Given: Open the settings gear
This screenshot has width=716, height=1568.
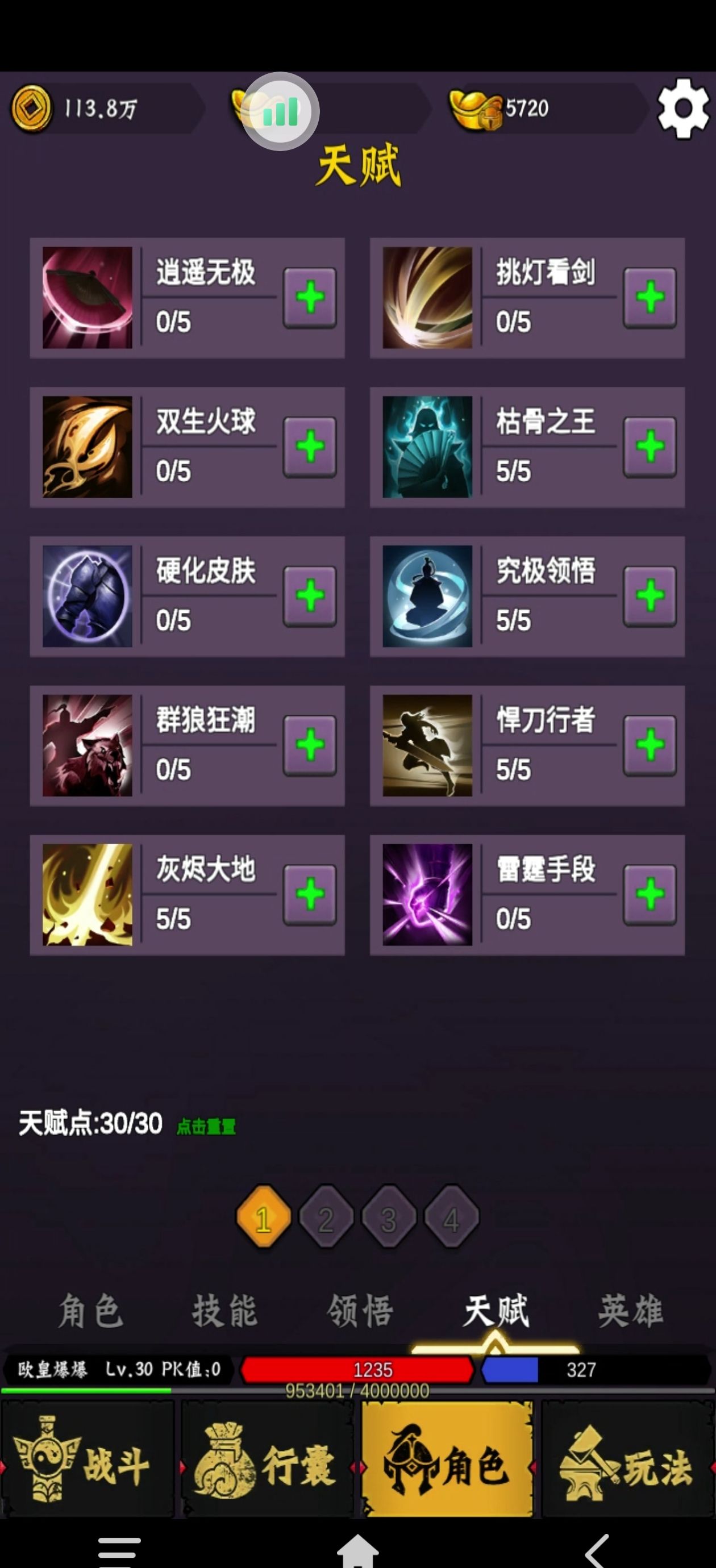Looking at the screenshot, I should pyautogui.click(x=683, y=109).
